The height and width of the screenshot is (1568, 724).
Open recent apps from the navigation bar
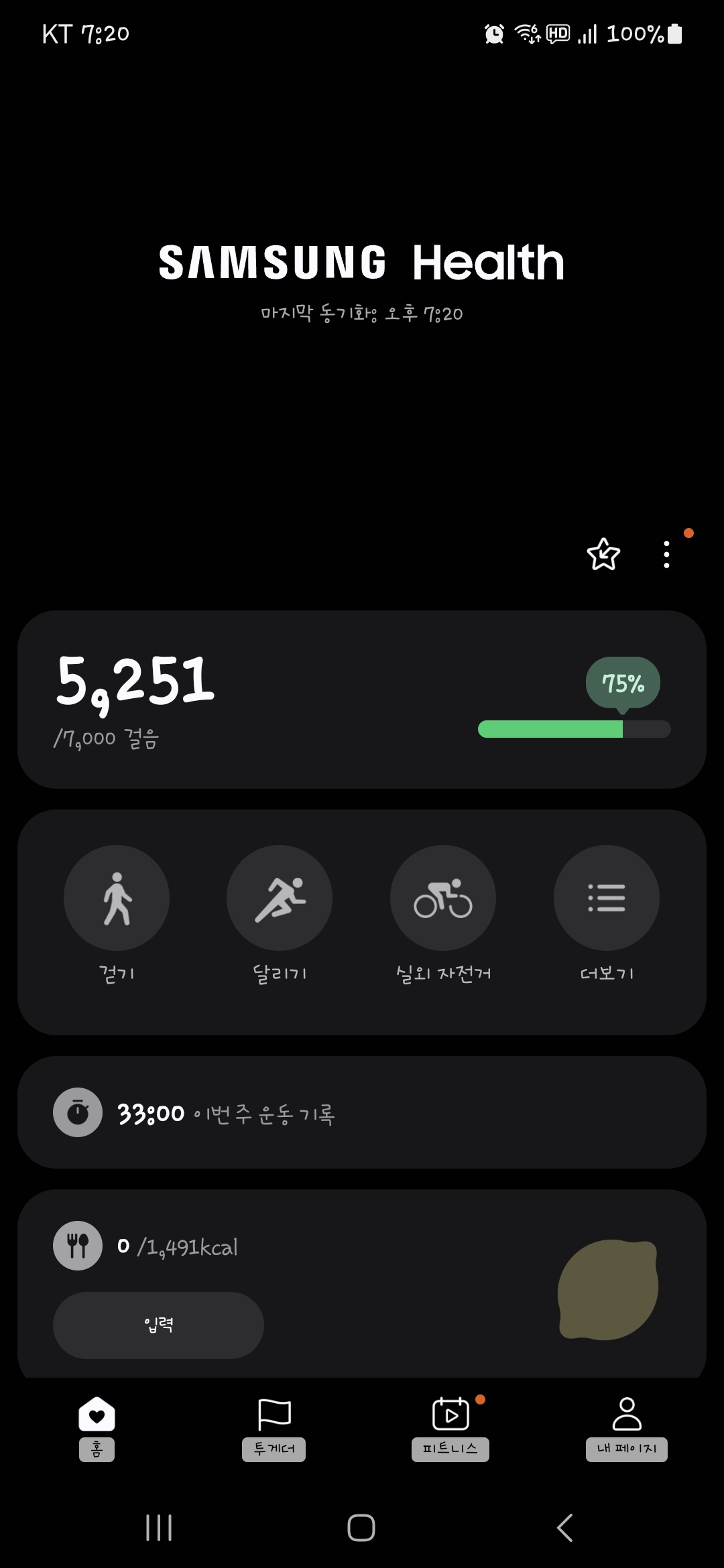(159, 1528)
